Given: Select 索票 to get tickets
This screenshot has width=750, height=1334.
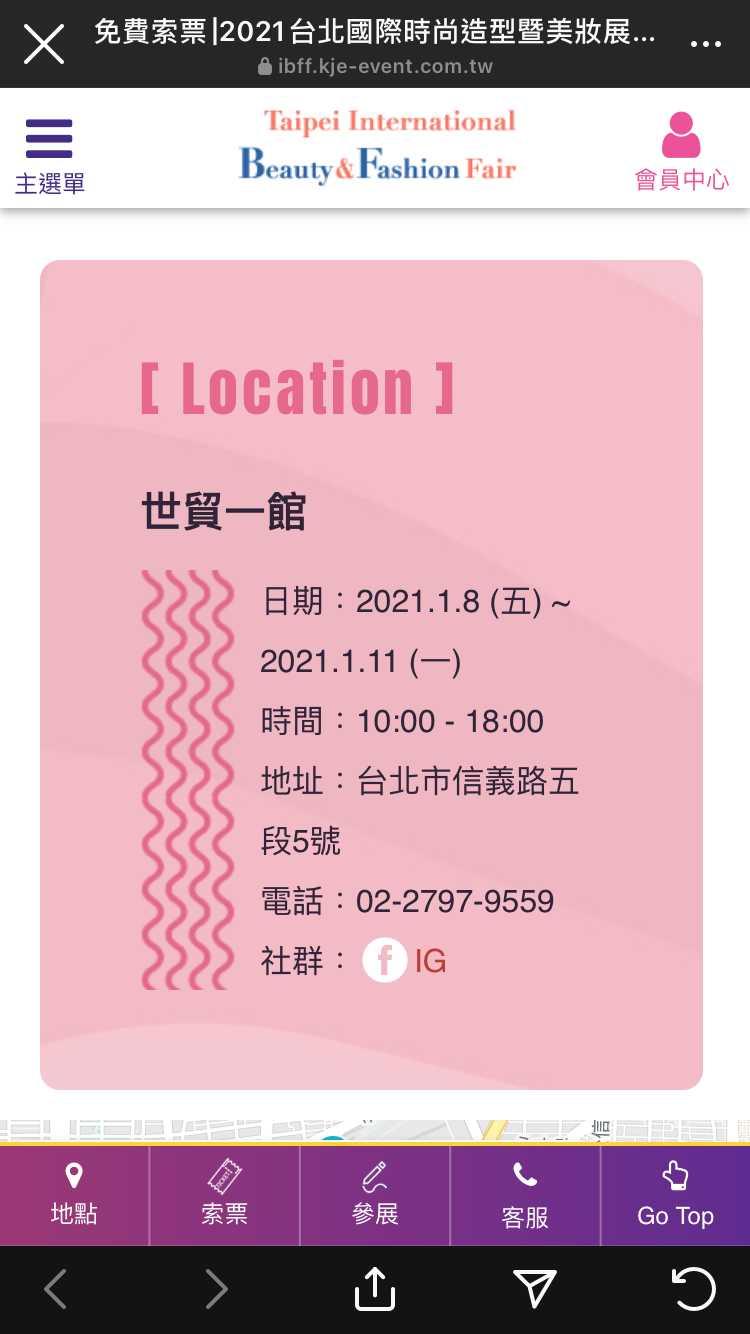Looking at the screenshot, I should click(x=224, y=1195).
